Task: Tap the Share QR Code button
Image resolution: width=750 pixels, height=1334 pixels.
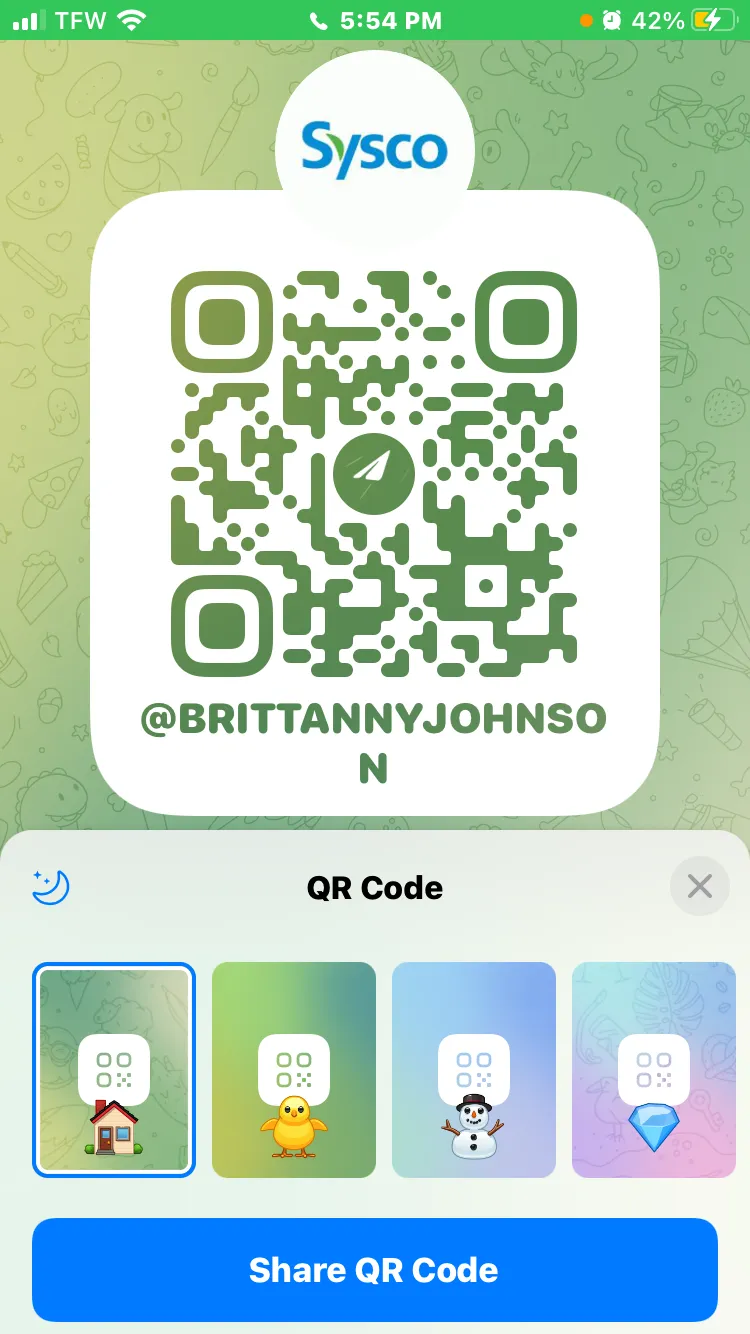Action: point(375,1270)
